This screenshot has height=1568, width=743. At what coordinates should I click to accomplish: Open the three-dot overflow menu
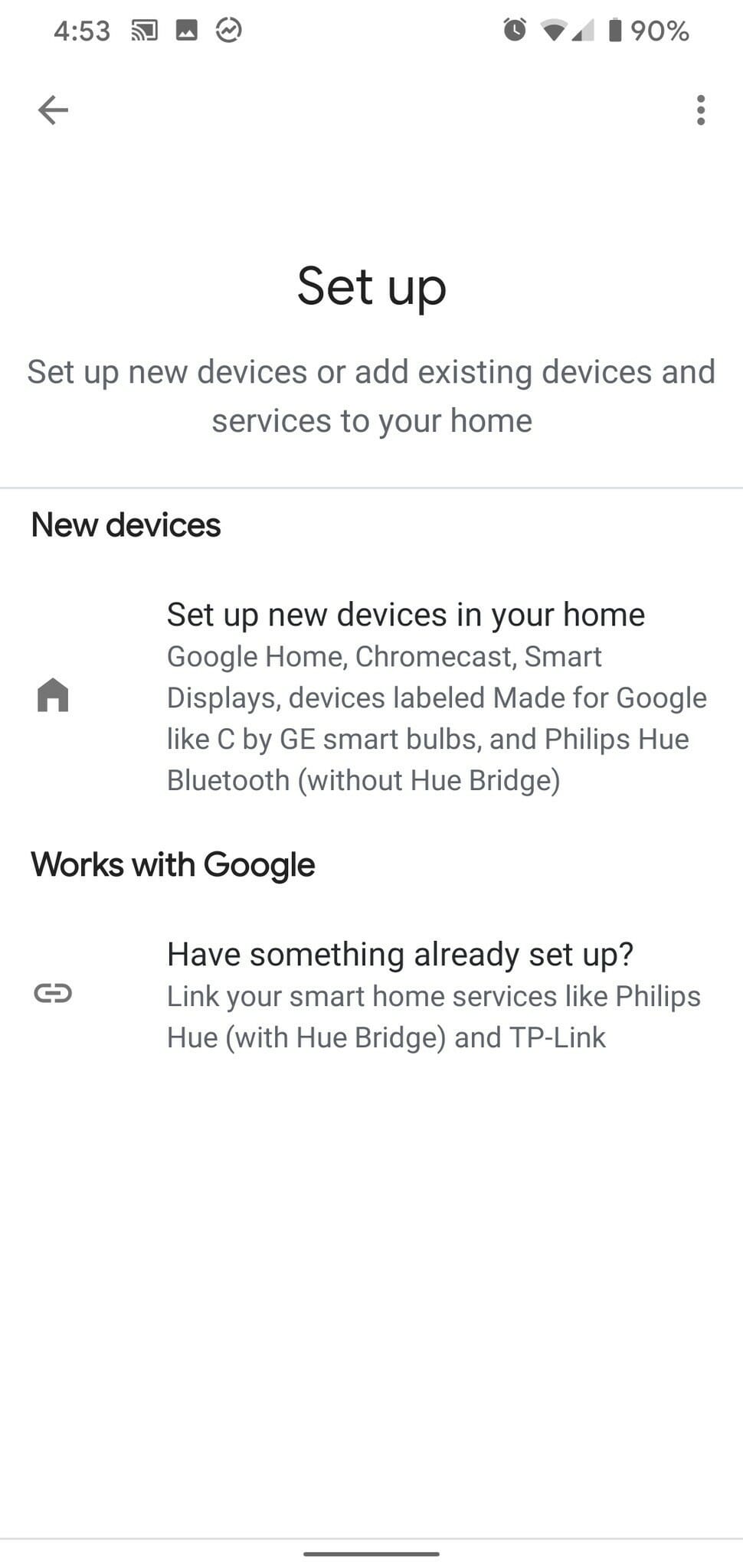point(700,110)
